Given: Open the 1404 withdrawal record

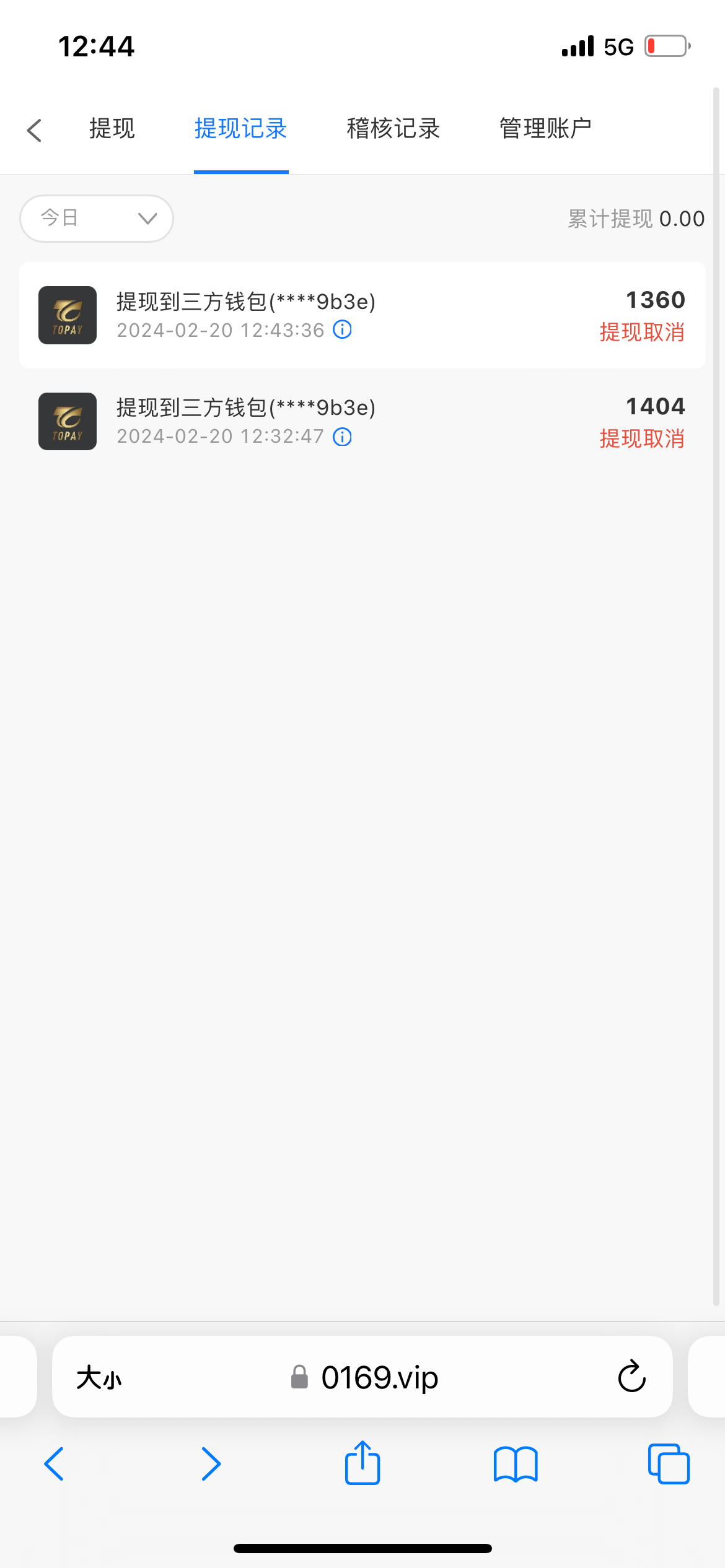Looking at the screenshot, I should (x=362, y=422).
